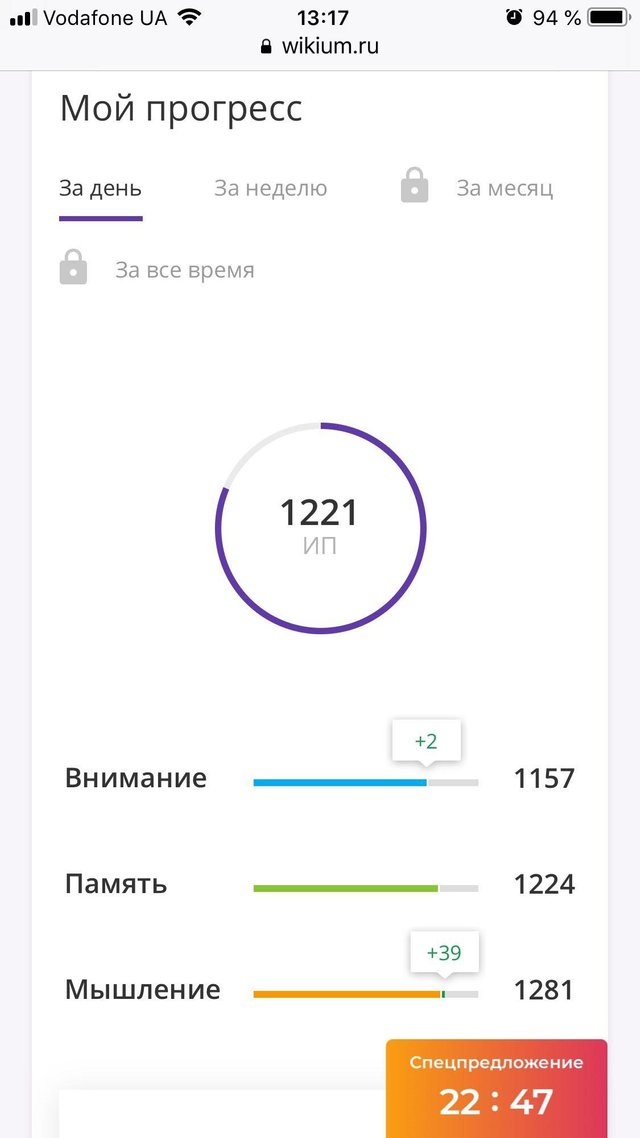Switch to the За неделю tab

[271, 189]
